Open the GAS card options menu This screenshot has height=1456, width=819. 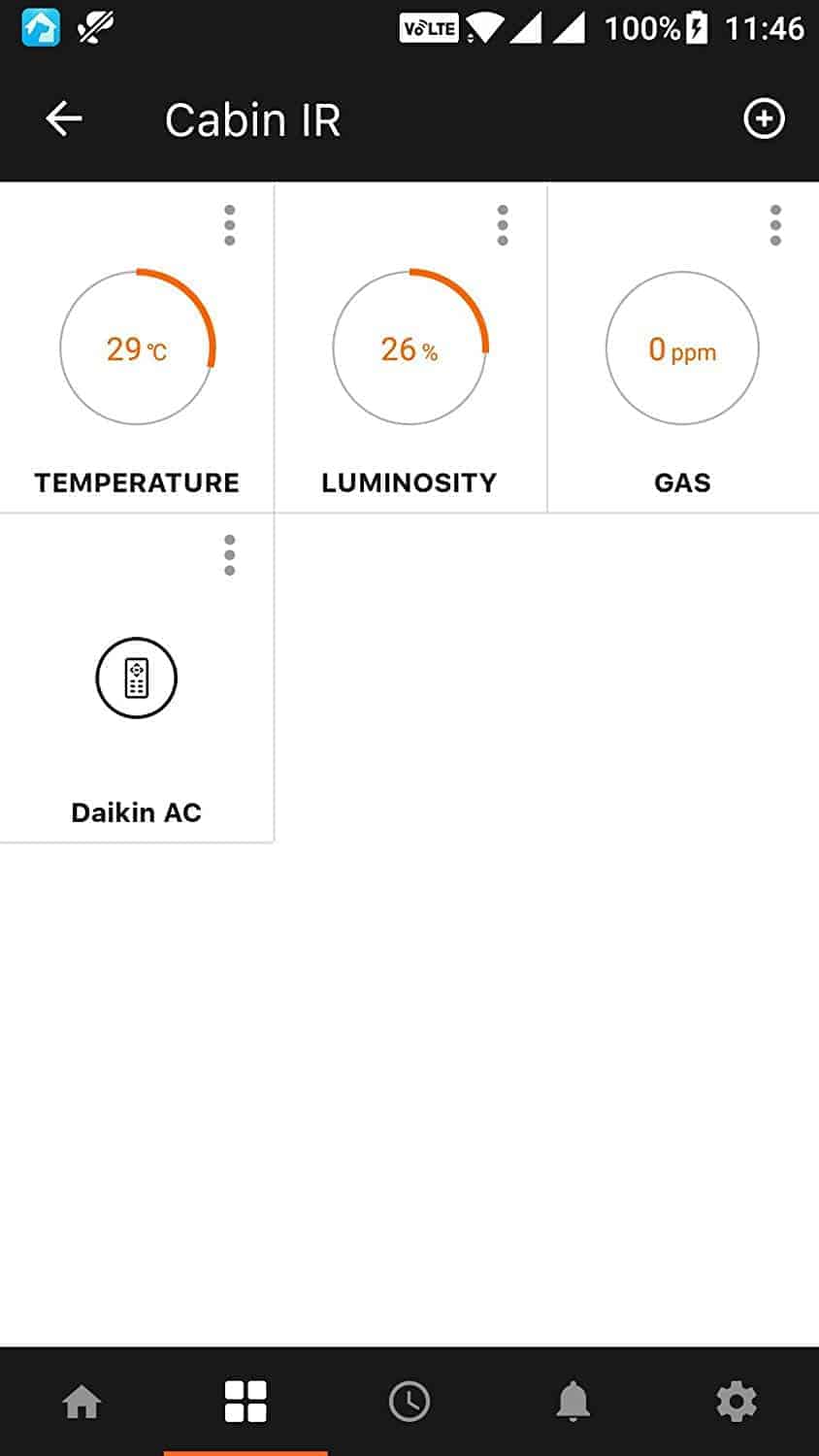click(x=774, y=224)
